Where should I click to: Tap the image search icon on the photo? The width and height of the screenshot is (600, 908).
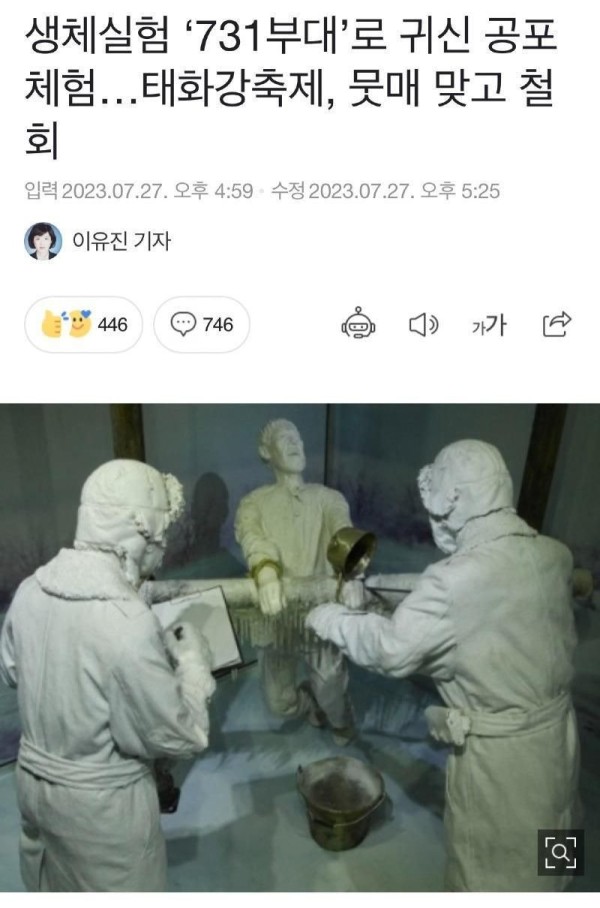tap(561, 852)
